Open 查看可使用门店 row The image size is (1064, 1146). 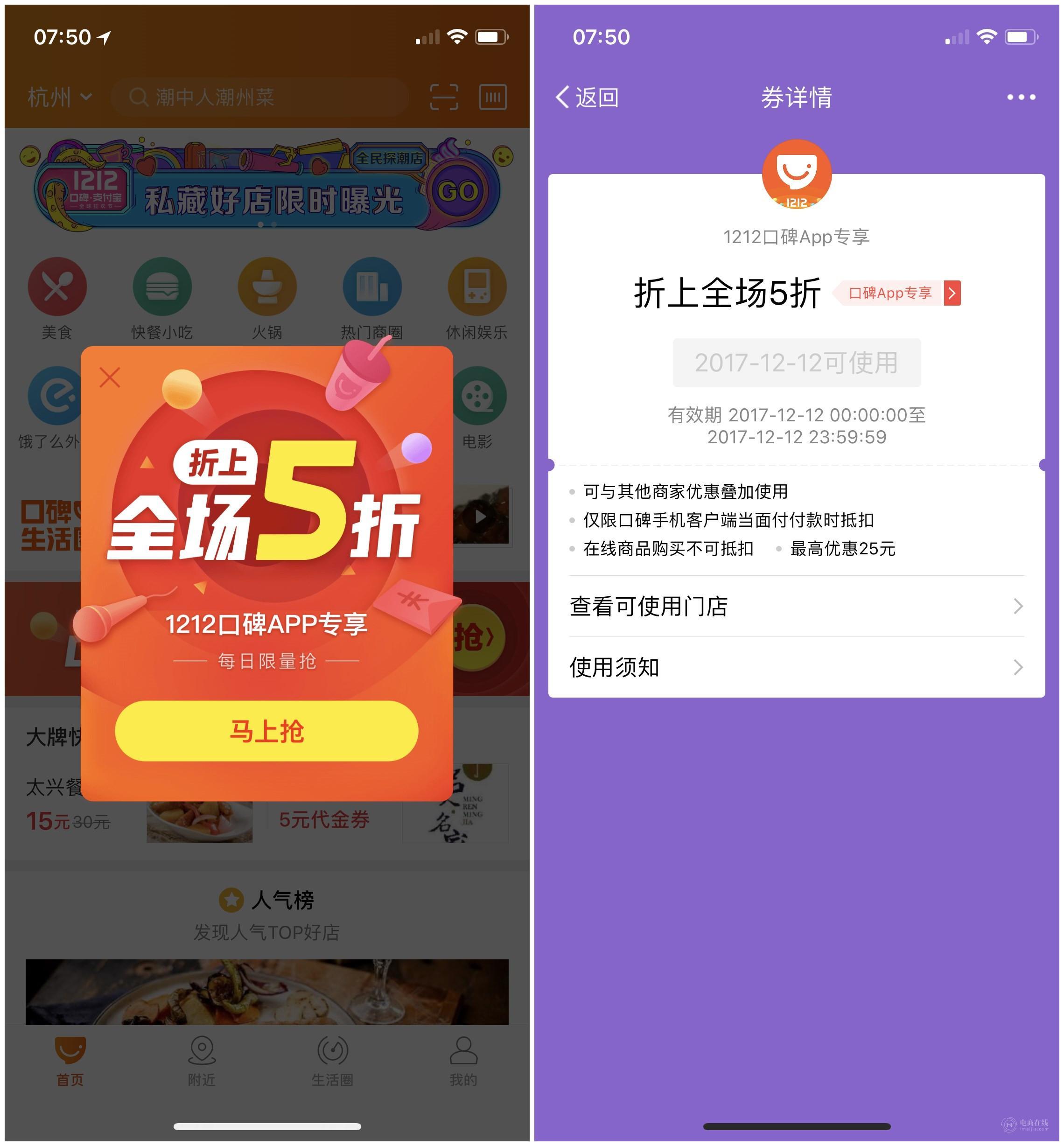(796, 606)
